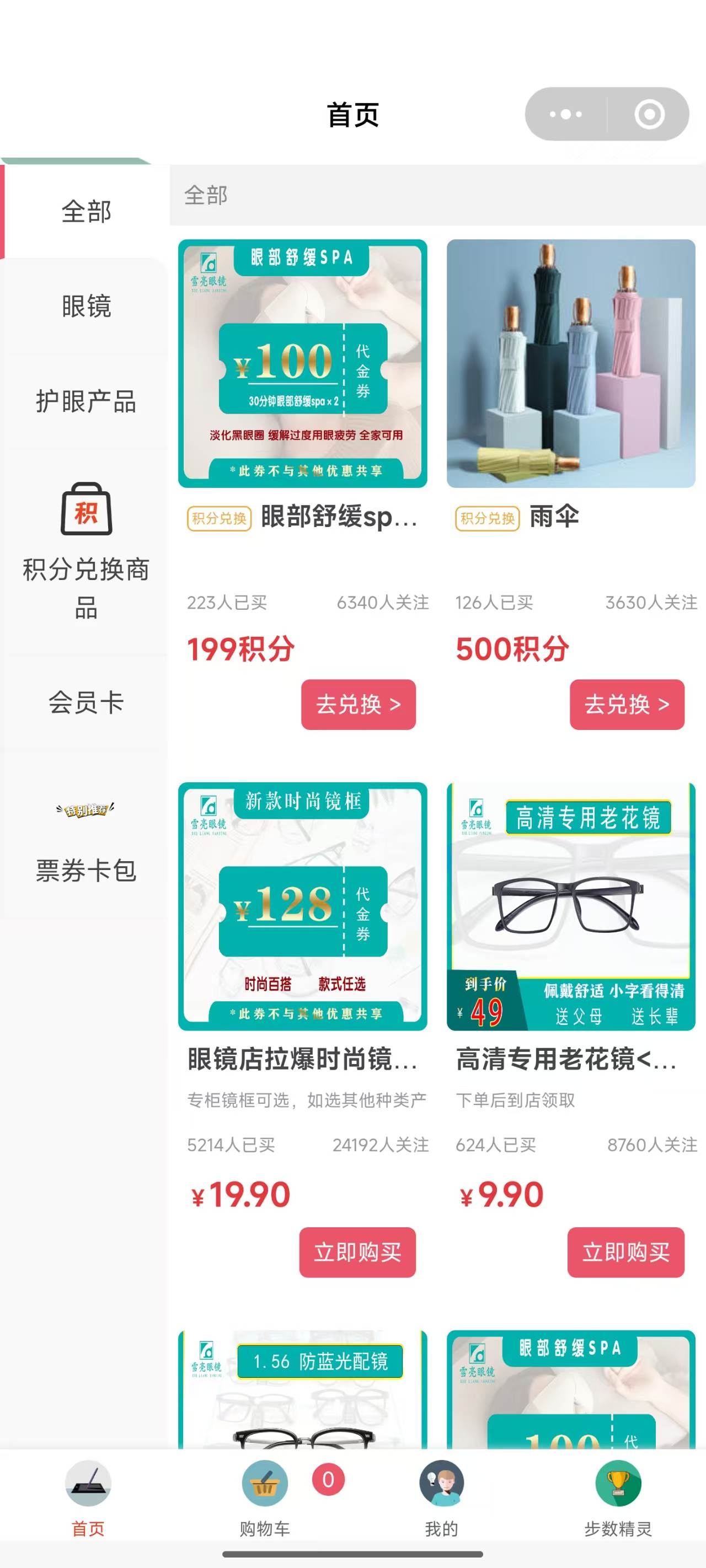This screenshot has height=1568, width=706.
Task: Switch to 护眼产品 category
Action: click(86, 402)
